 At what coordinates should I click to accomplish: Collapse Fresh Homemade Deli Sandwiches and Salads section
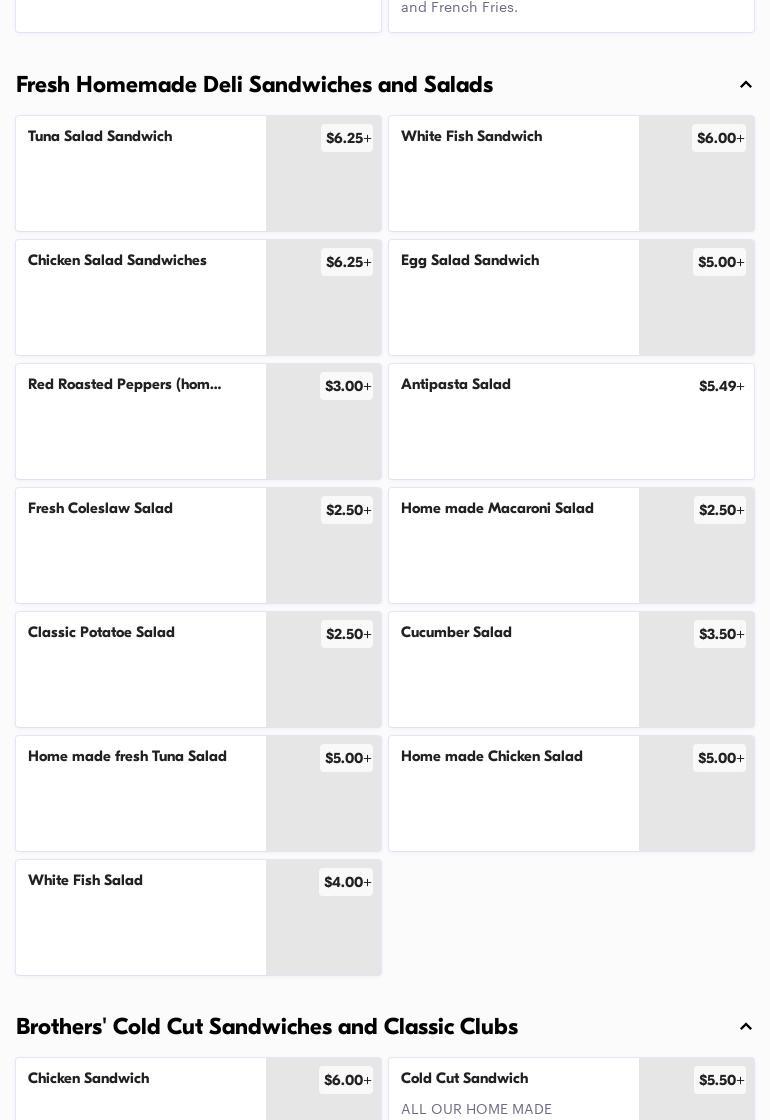745,85
